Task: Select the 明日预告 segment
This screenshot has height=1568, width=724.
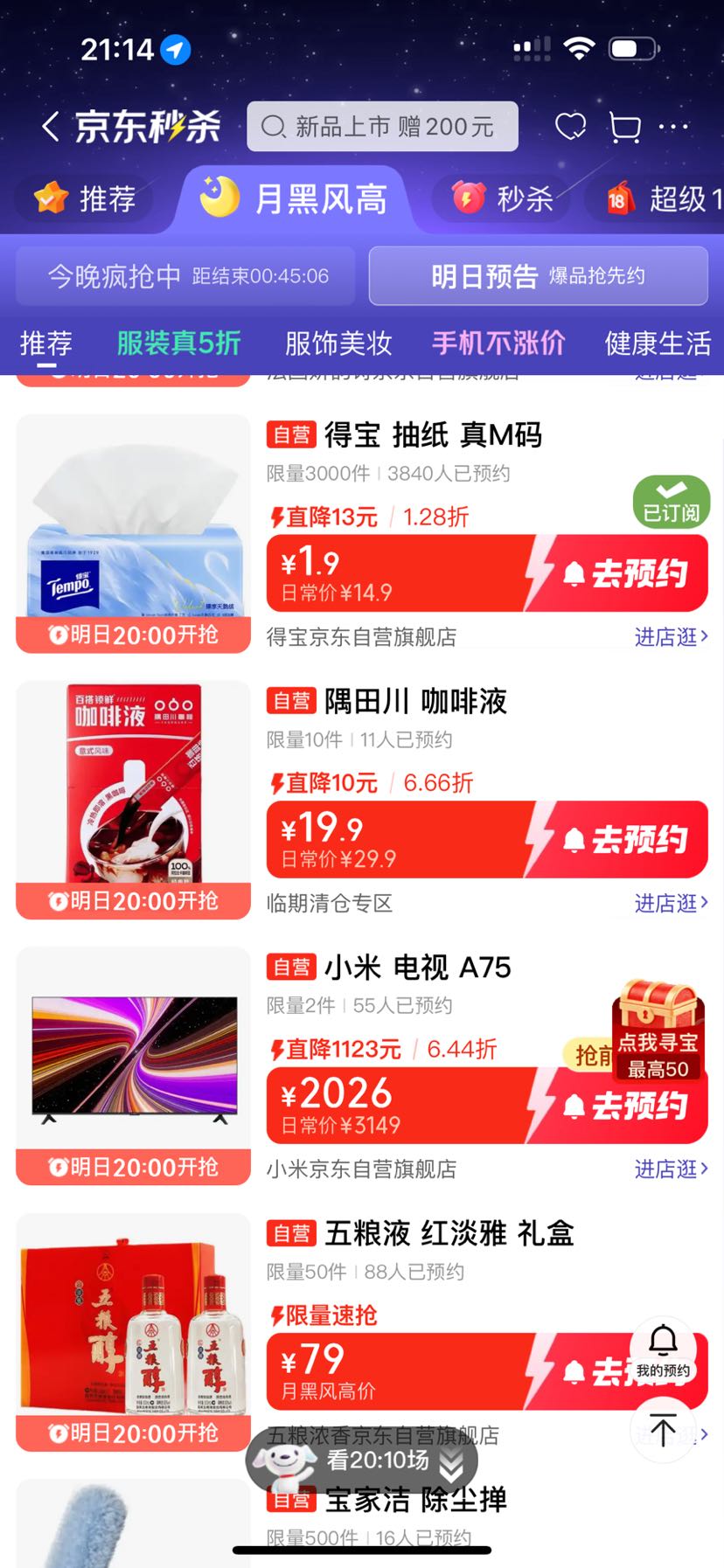Action: tap(538, 276)
